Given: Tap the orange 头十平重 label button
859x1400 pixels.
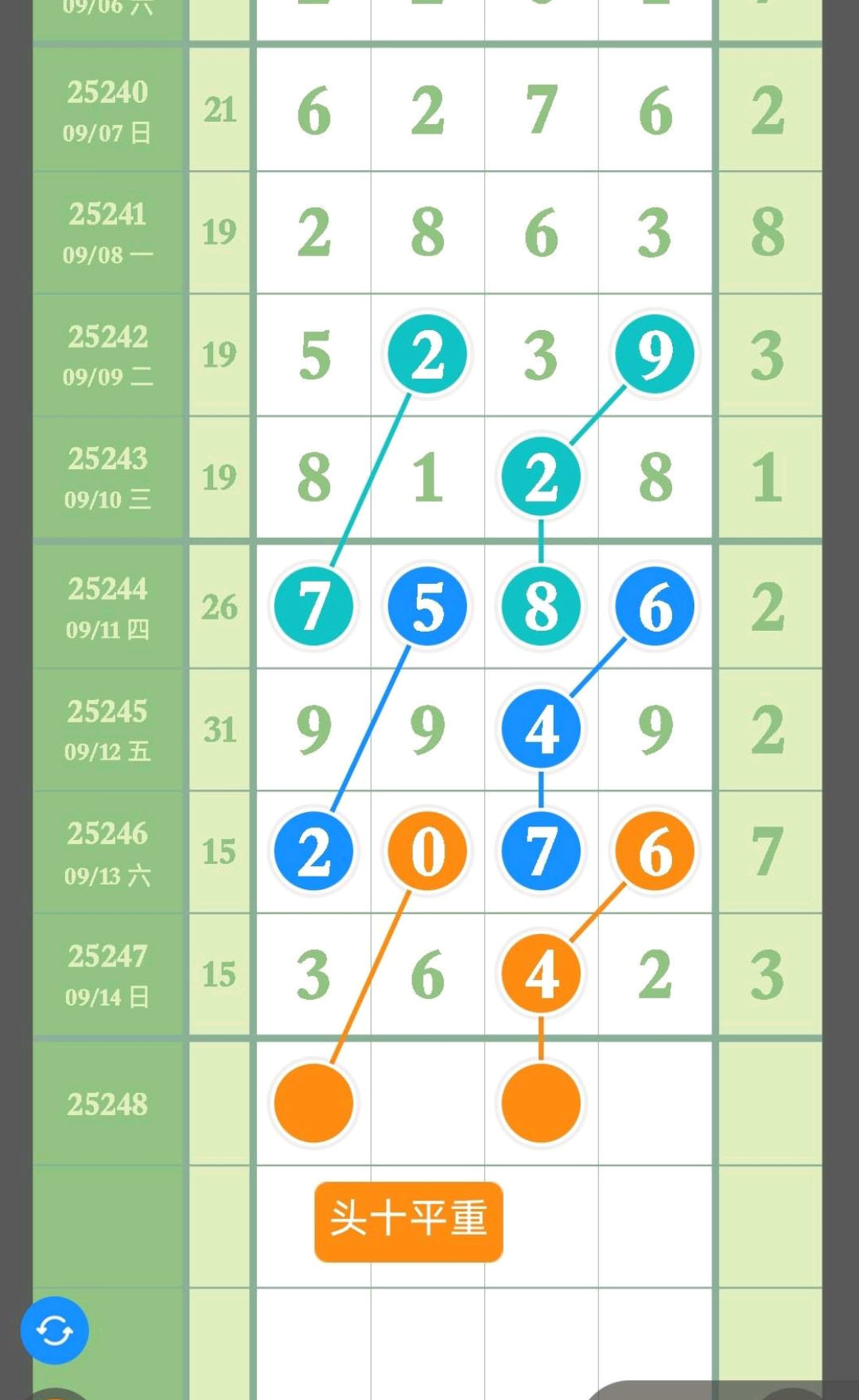Looking at the screenshot, I should [x=409, y=1222].
